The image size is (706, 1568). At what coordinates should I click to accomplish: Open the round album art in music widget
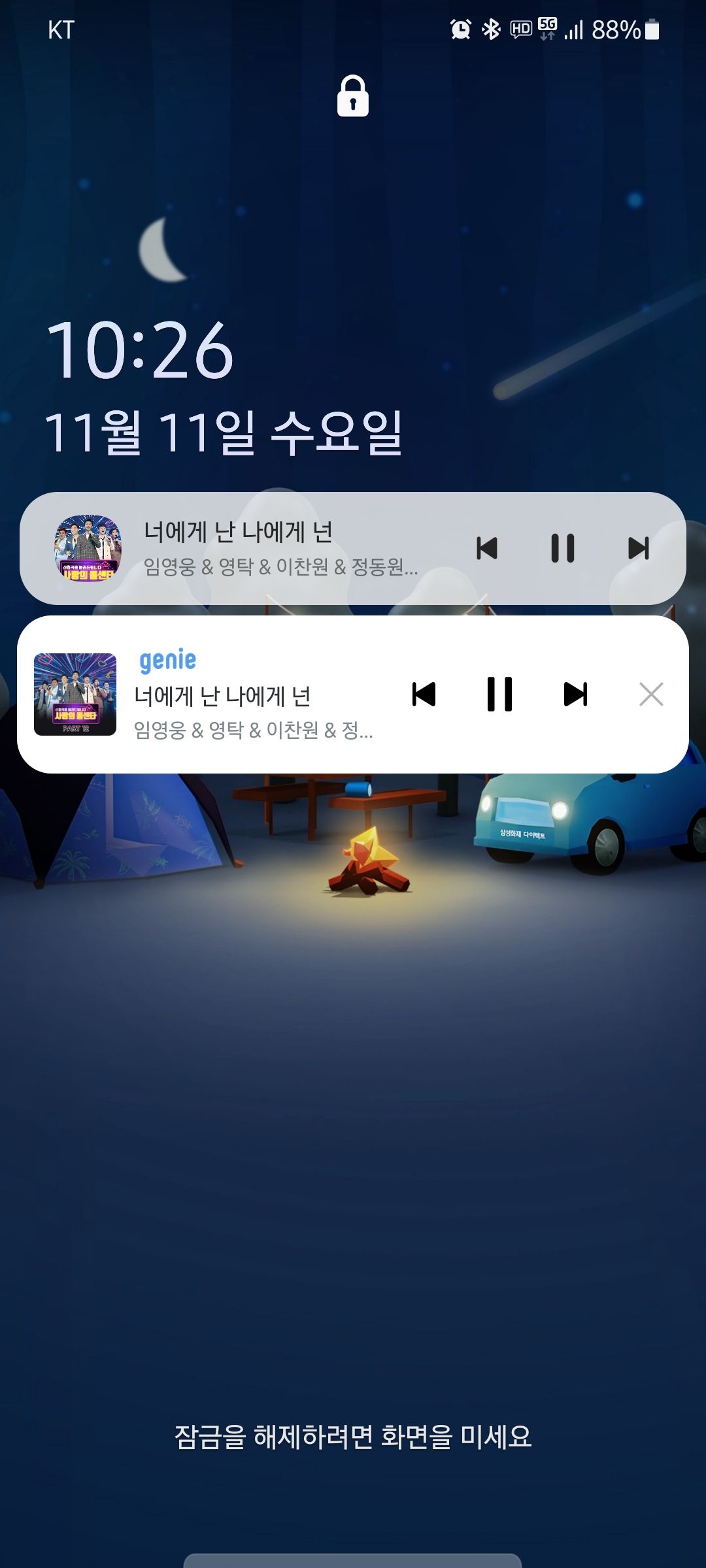[88, 548]
